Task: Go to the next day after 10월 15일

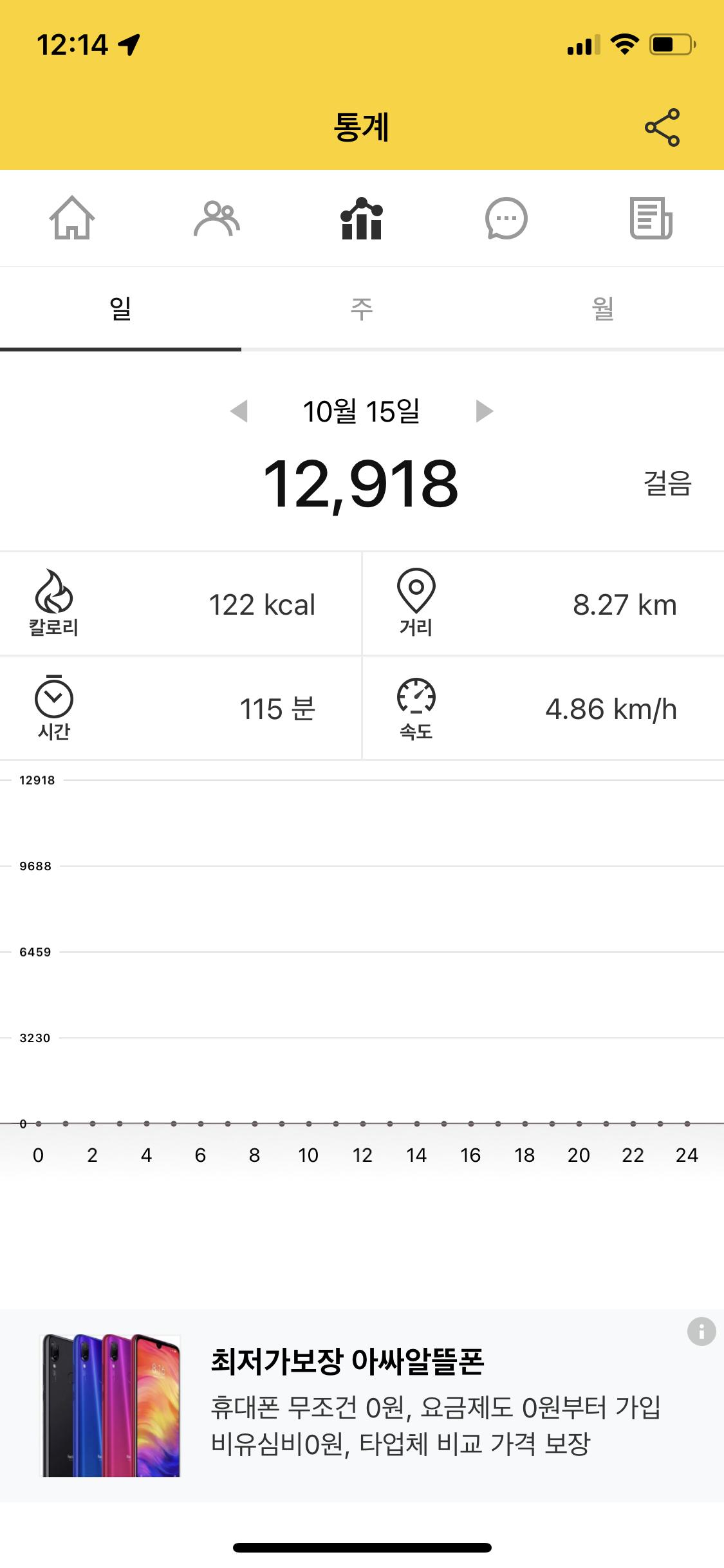Action: 484,411
